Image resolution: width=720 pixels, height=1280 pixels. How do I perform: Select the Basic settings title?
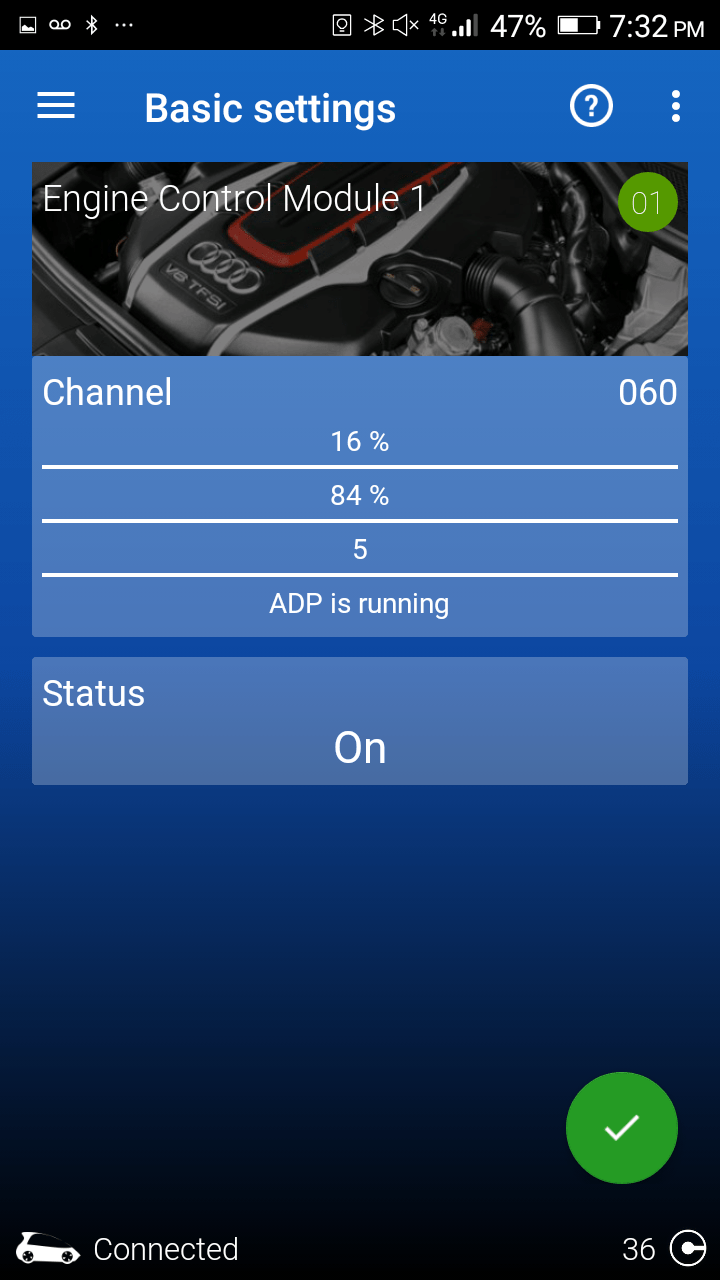pyautogui.click(x=270, y=108)
